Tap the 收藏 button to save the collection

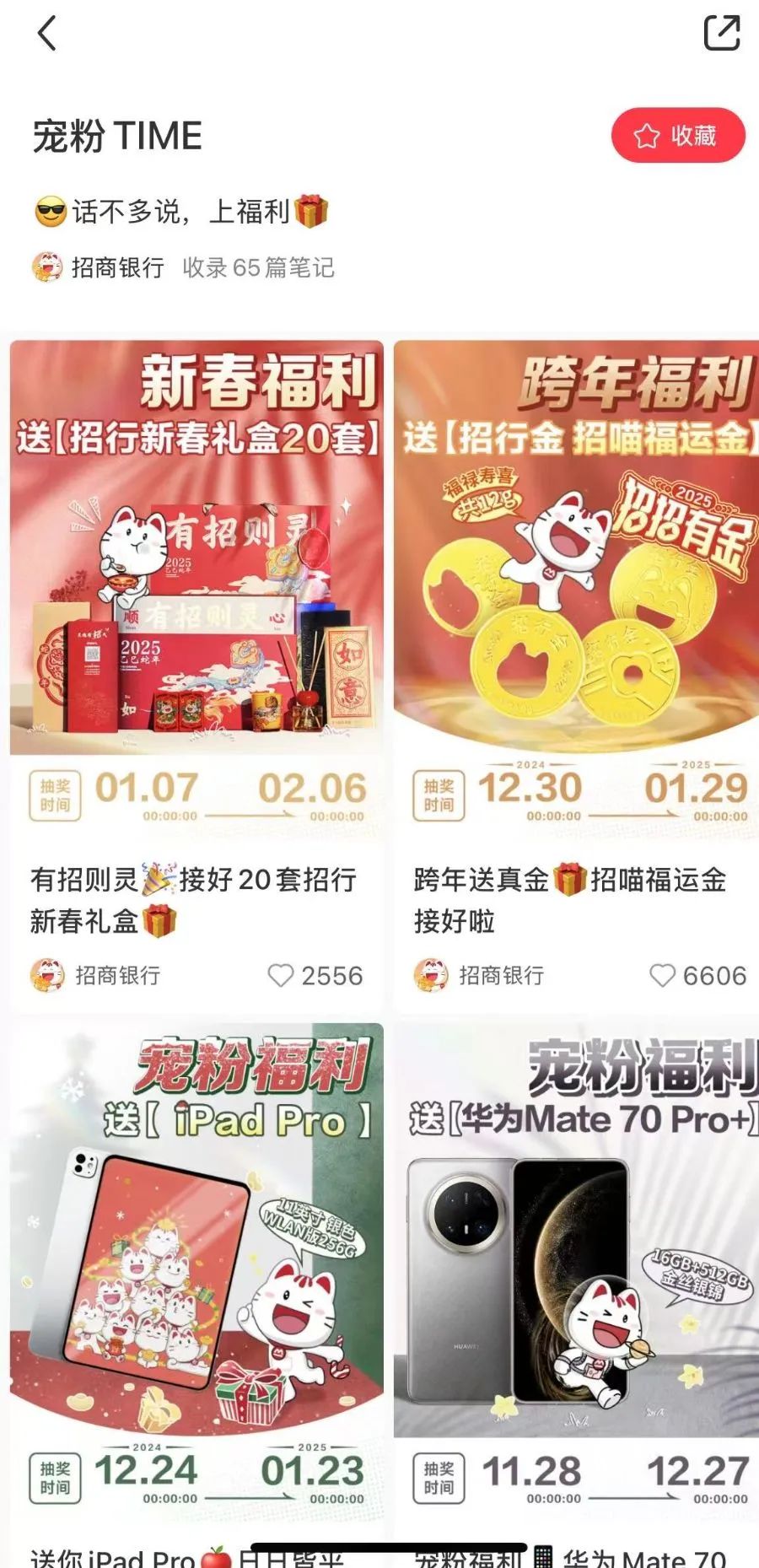tap(678, 136)
